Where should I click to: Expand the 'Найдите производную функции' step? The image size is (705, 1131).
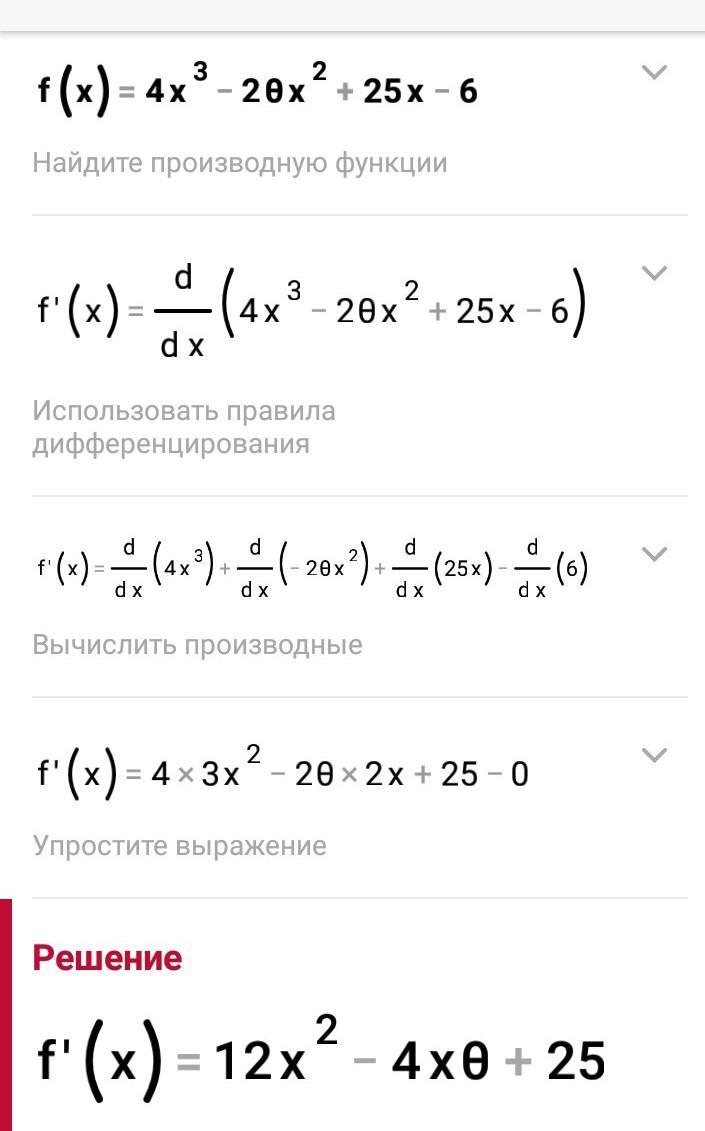tap(653, 72)
